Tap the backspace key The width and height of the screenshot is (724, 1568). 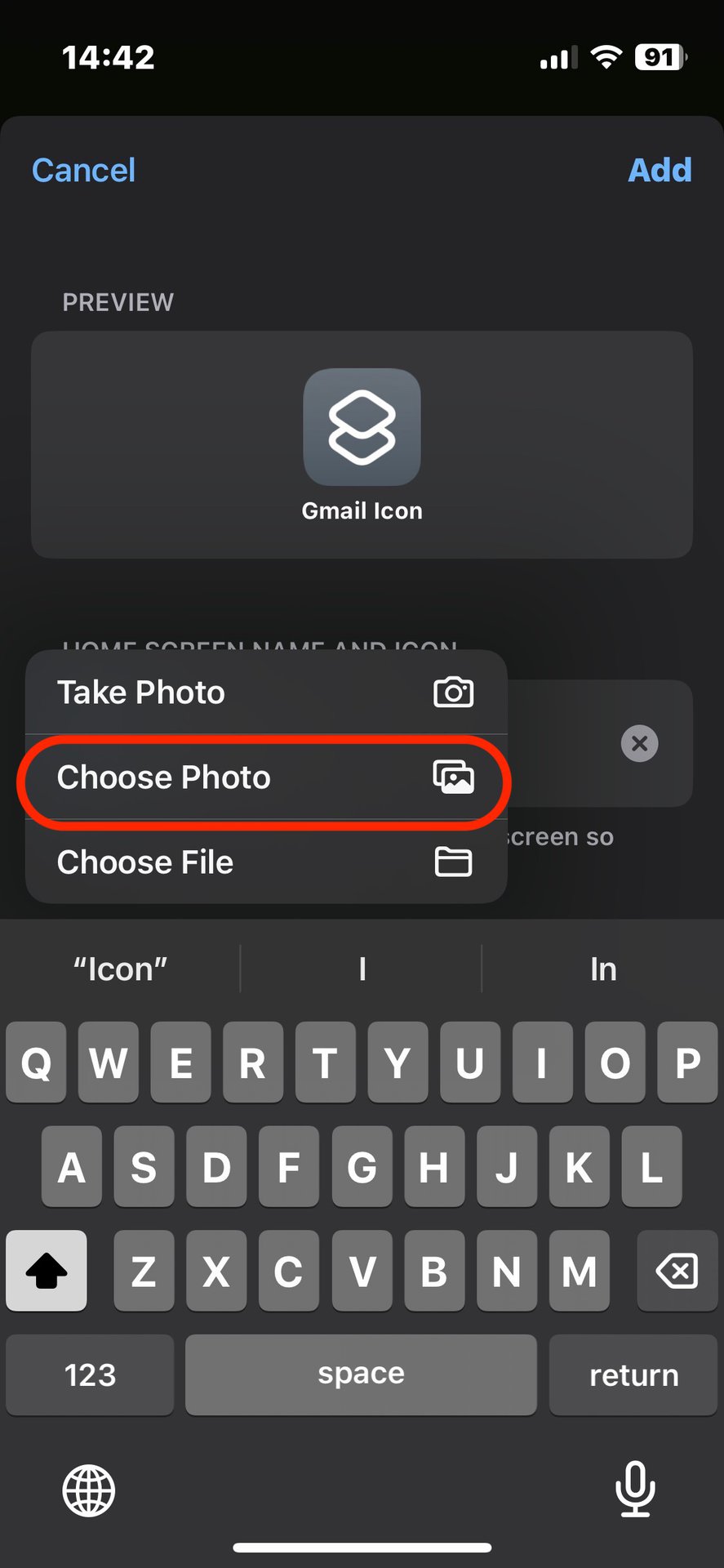coord(677,1271)
